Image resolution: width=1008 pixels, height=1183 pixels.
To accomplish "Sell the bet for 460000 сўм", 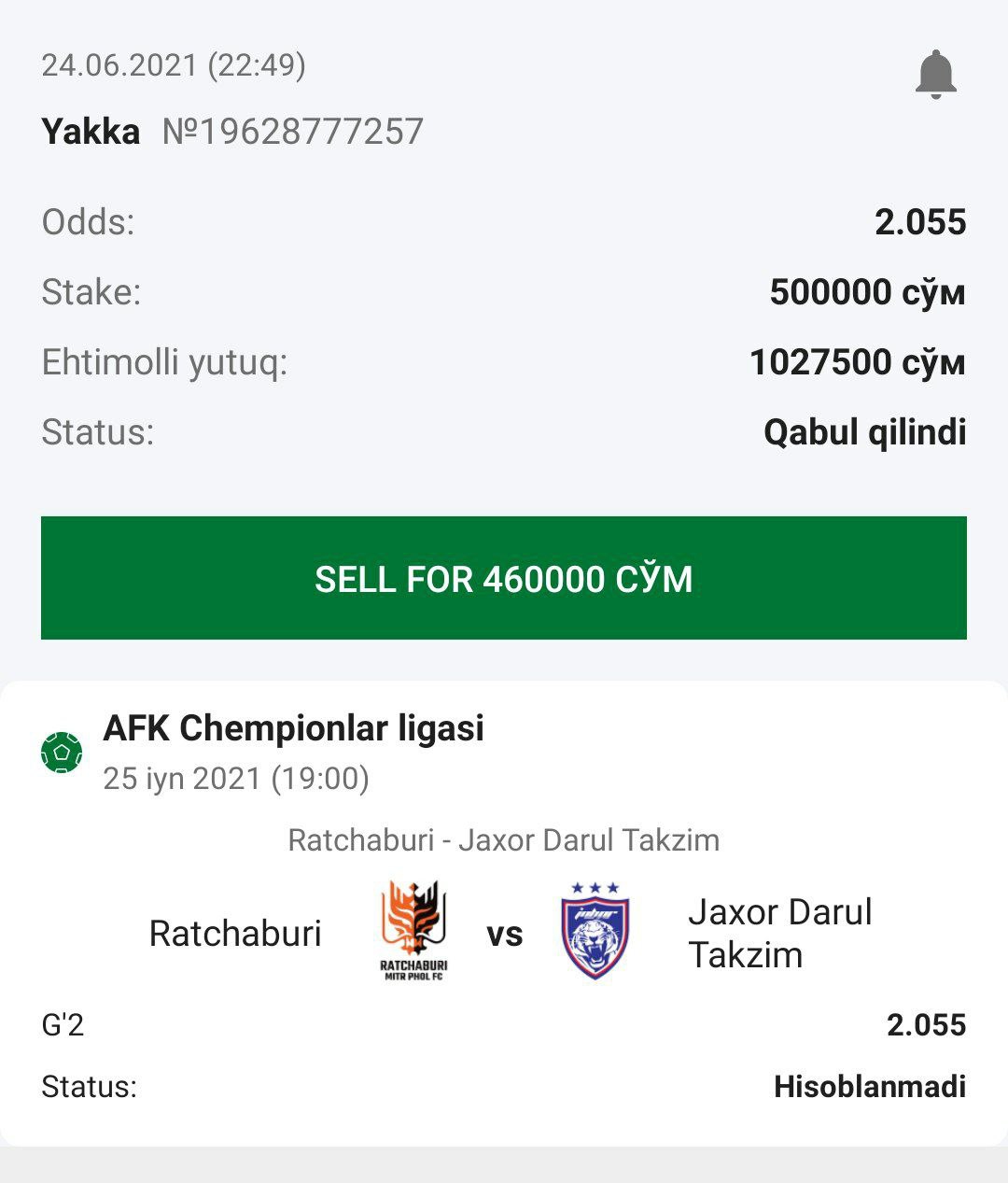I will click(x=504, y=578).
